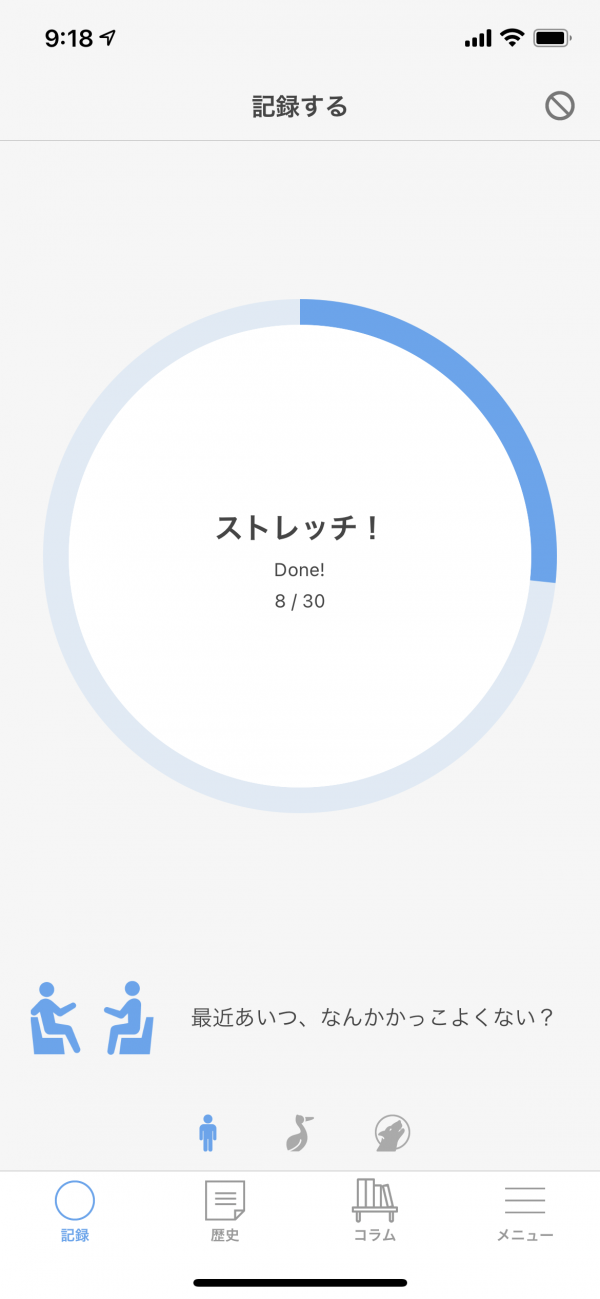
Task: Open the 歴史 tab
Action: coord(225,1211)
